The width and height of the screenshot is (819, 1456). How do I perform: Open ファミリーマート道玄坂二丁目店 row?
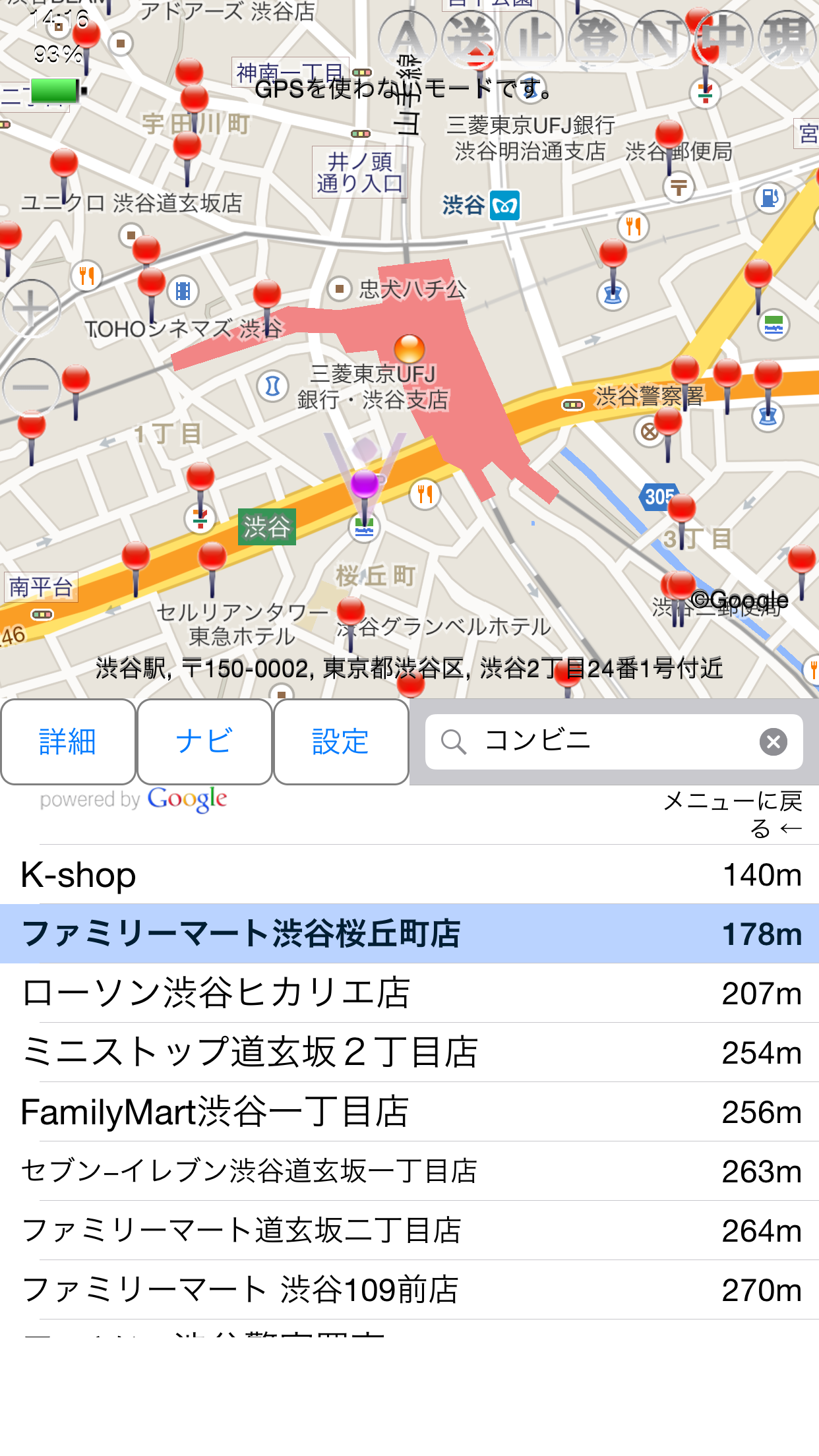tap(409, 1230)
